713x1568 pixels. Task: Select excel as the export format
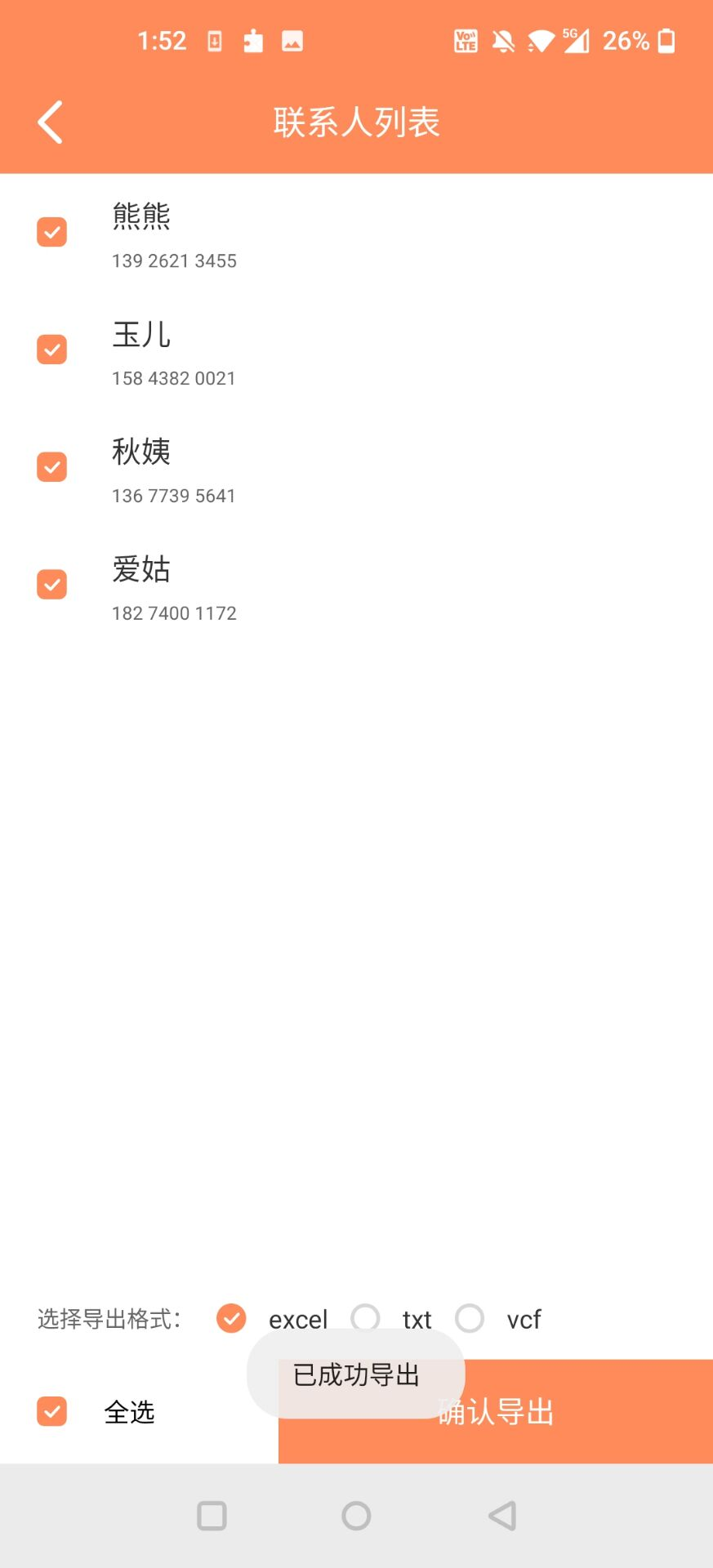point(231,1318)
